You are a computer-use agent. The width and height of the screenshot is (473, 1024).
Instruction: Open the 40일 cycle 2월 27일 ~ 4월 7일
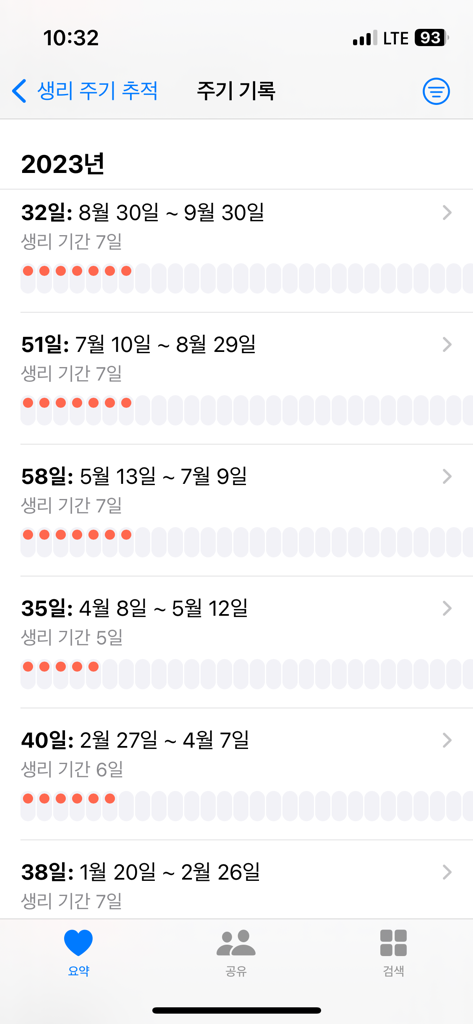click(x=236, y=774)
